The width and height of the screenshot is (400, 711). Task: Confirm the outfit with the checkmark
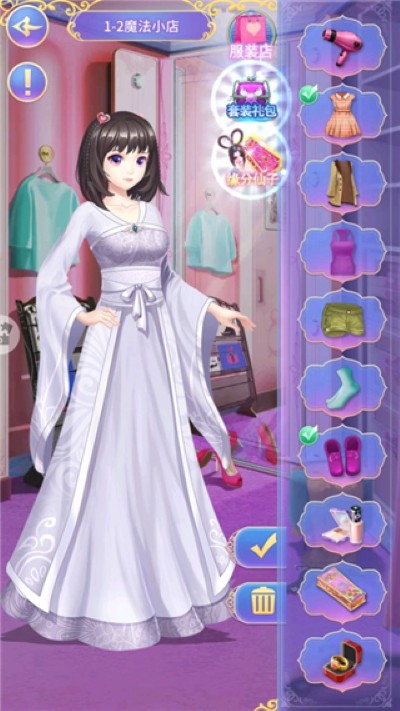click(x=260, y=547)
